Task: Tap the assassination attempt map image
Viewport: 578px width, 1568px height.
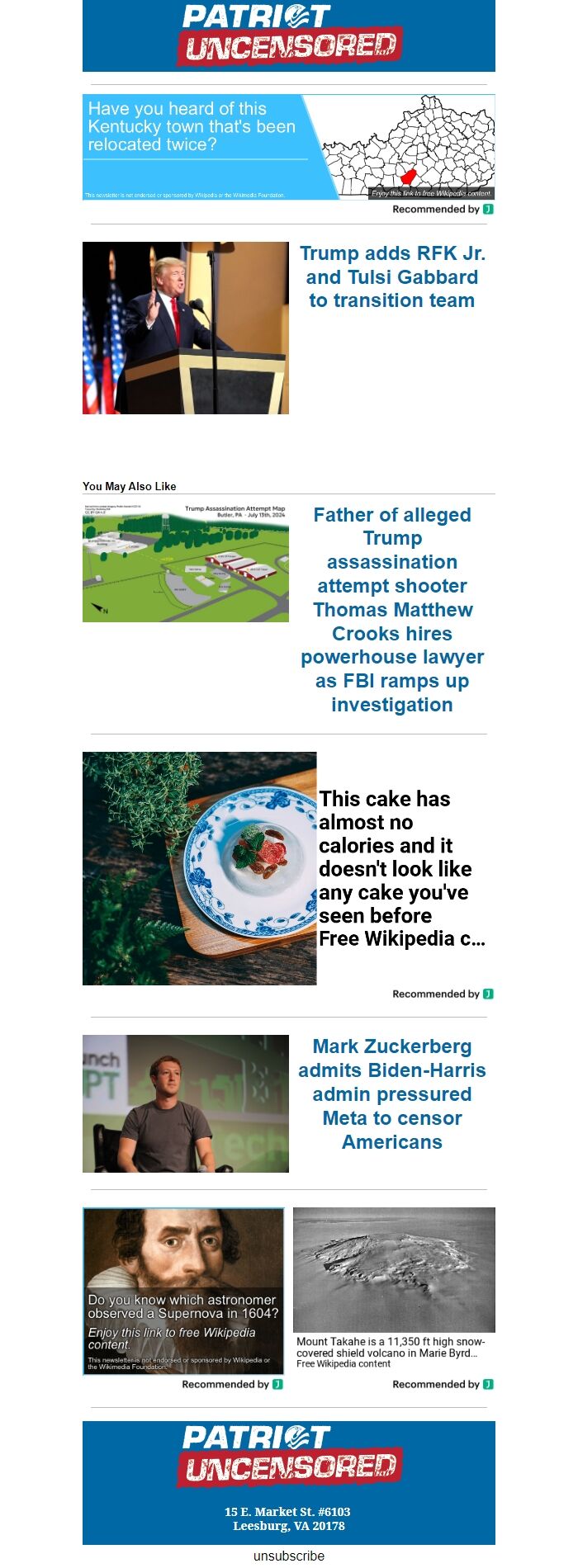Action: coord(186,562)
